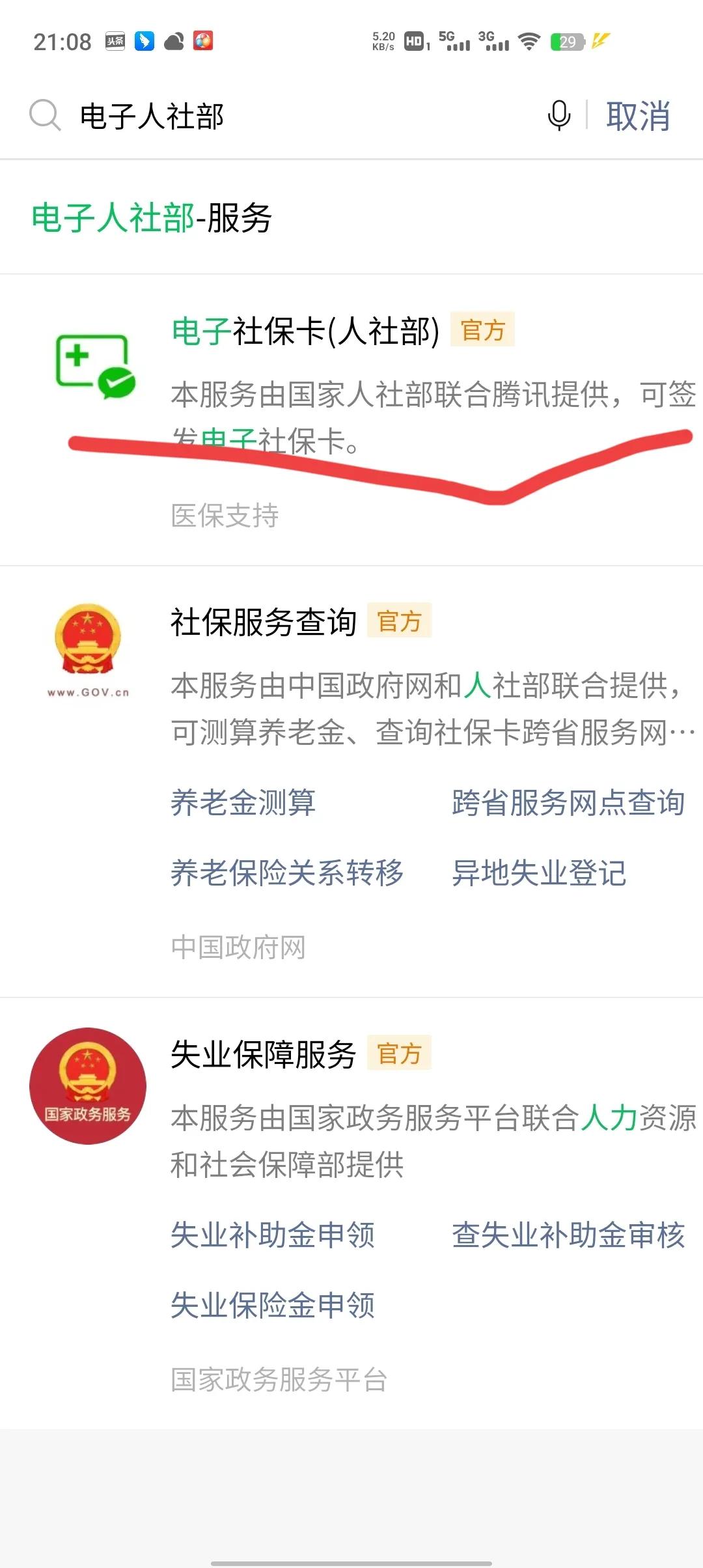Screen dimensions: 703x1568
Task: Open 异地失业登记
Action: point(539,873)
